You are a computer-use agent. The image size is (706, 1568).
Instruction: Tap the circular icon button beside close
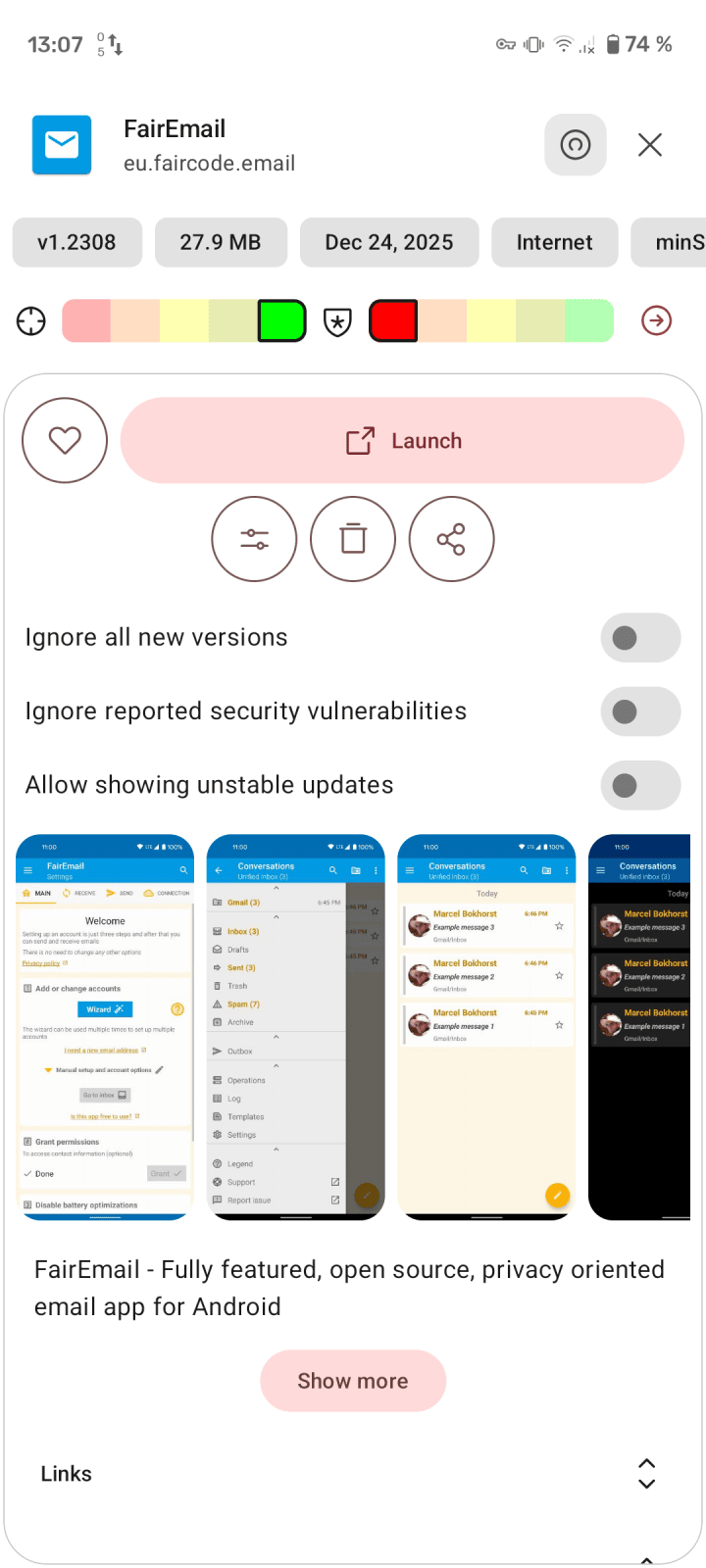point(576,145)
